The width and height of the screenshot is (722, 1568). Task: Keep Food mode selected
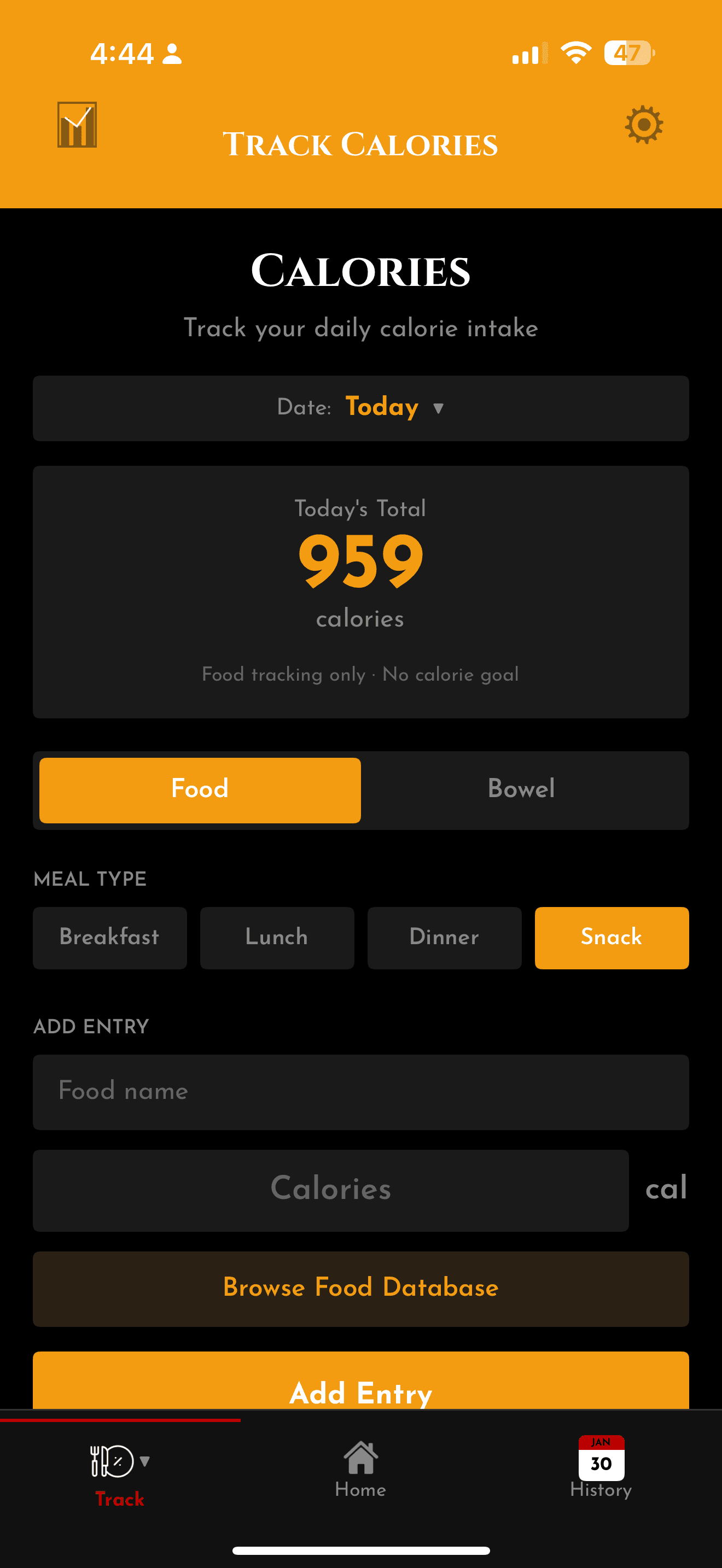coord(200,789)
